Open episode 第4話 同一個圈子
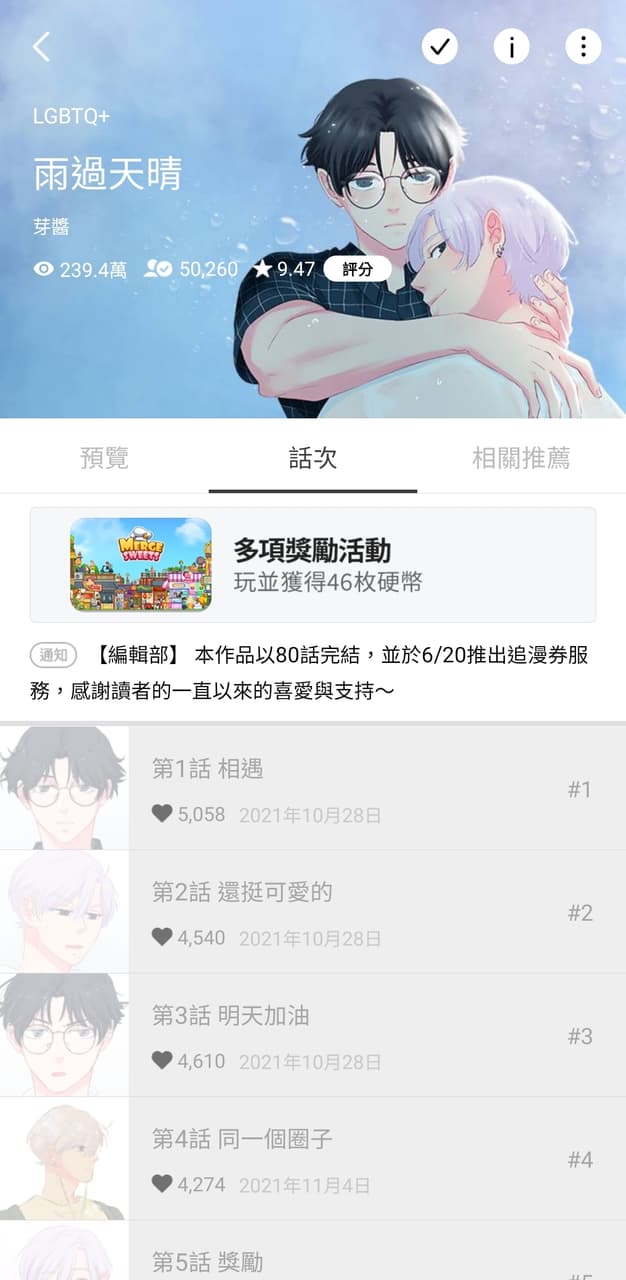This screenshot has height=1280, width=626. tap(313, 1158)
